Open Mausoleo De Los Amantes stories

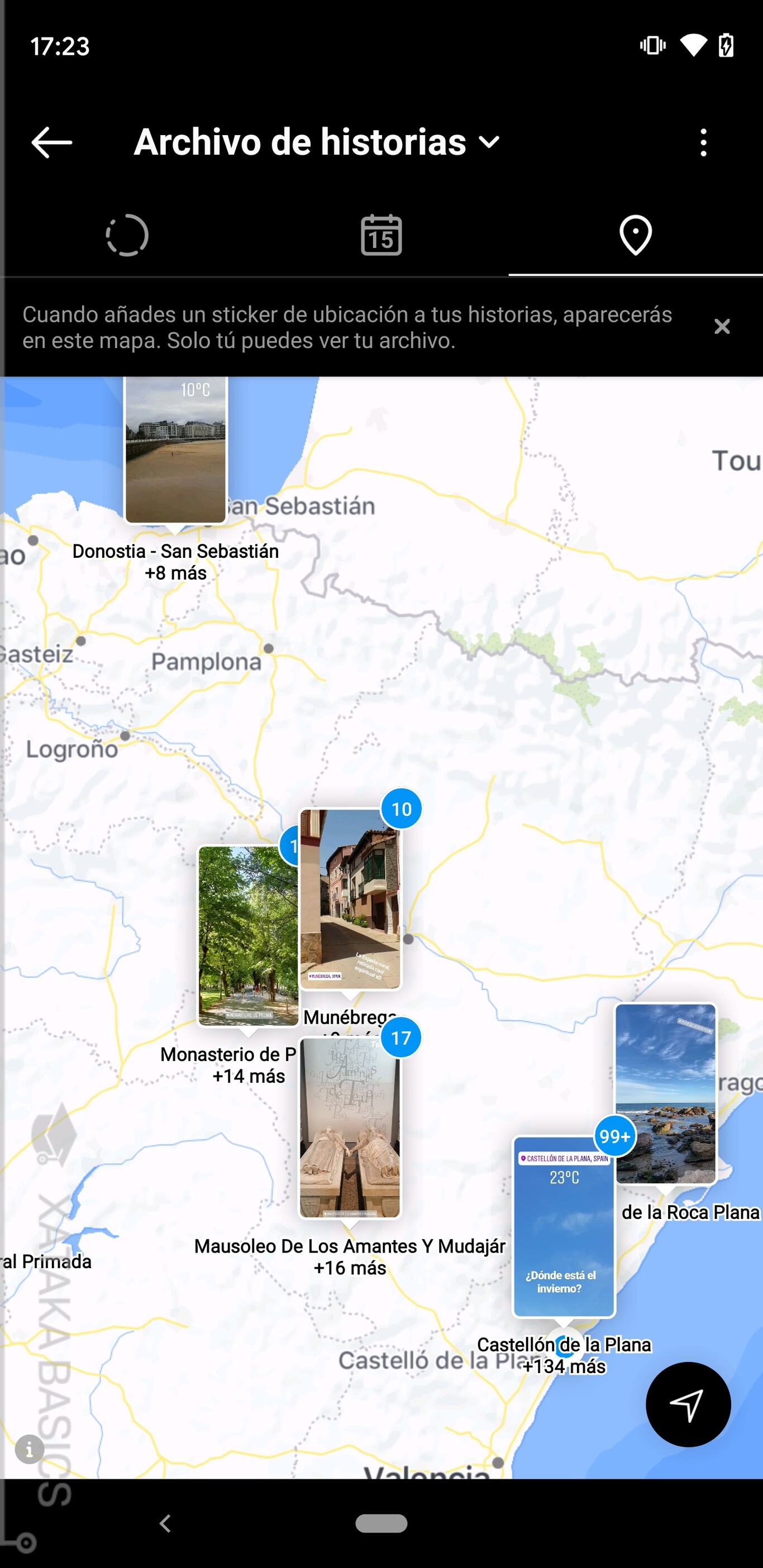tap(350, 1127)
